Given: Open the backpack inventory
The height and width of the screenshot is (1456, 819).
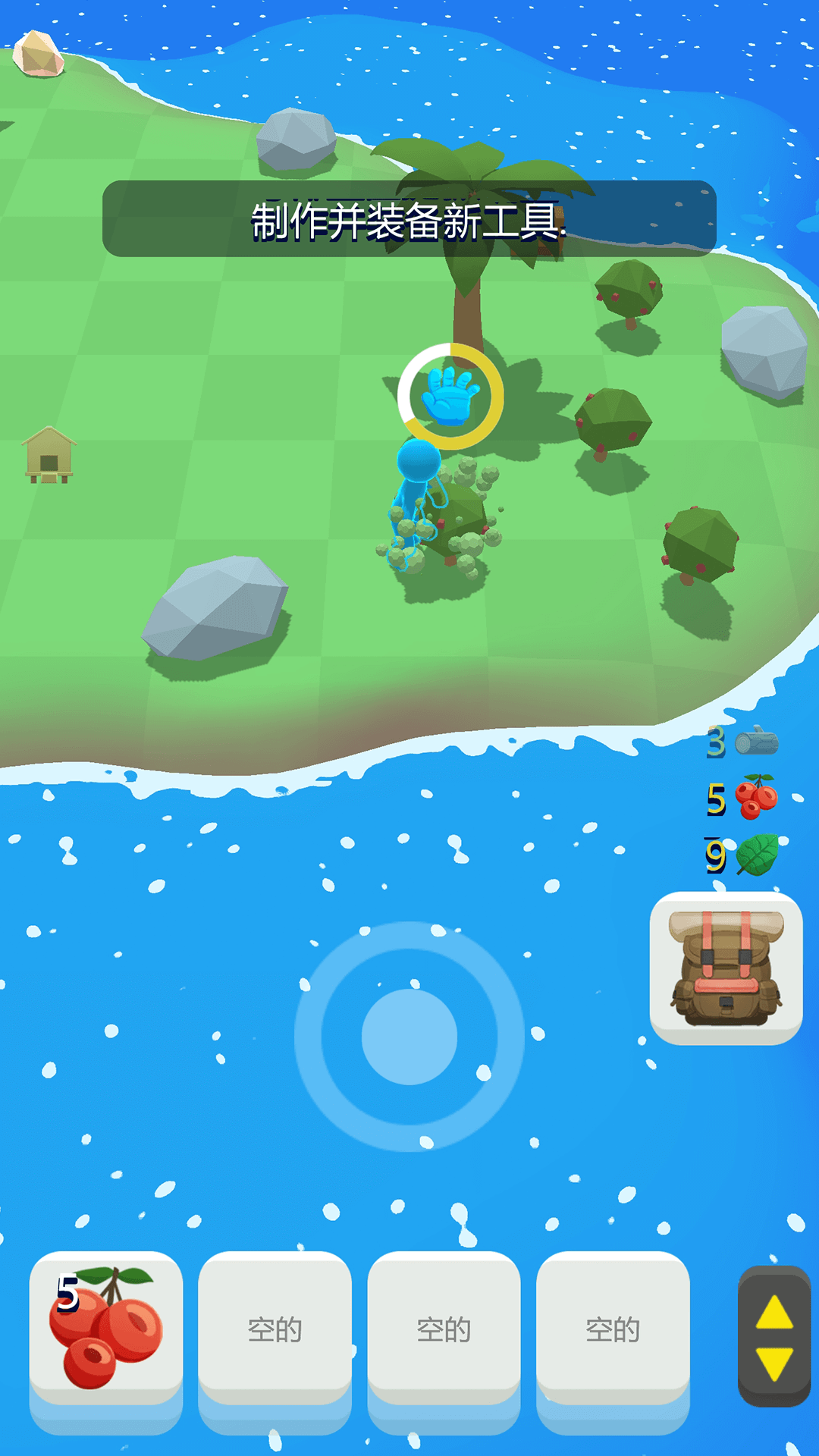Looking at the screenshot, I should tap(726, 968).
